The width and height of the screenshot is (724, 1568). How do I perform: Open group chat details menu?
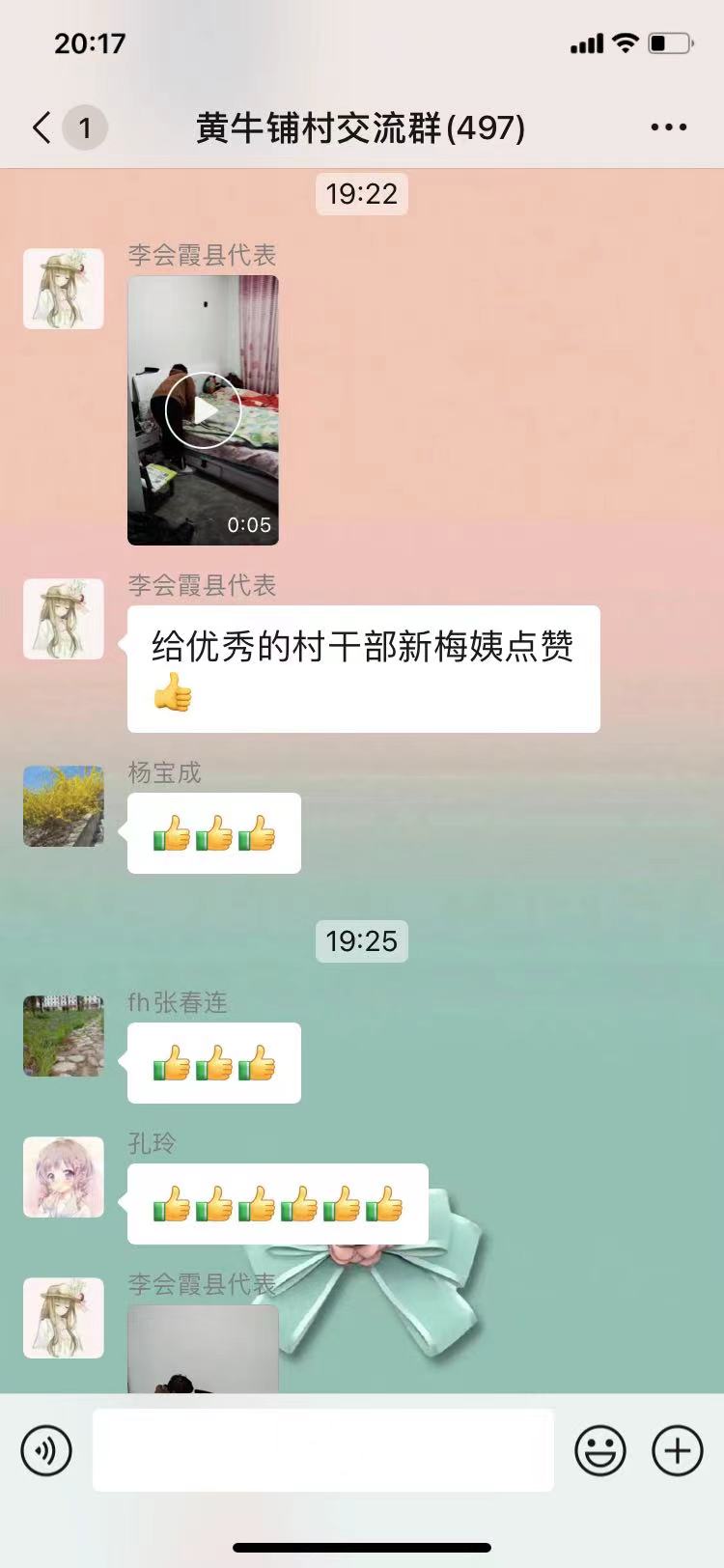point(668,127)
